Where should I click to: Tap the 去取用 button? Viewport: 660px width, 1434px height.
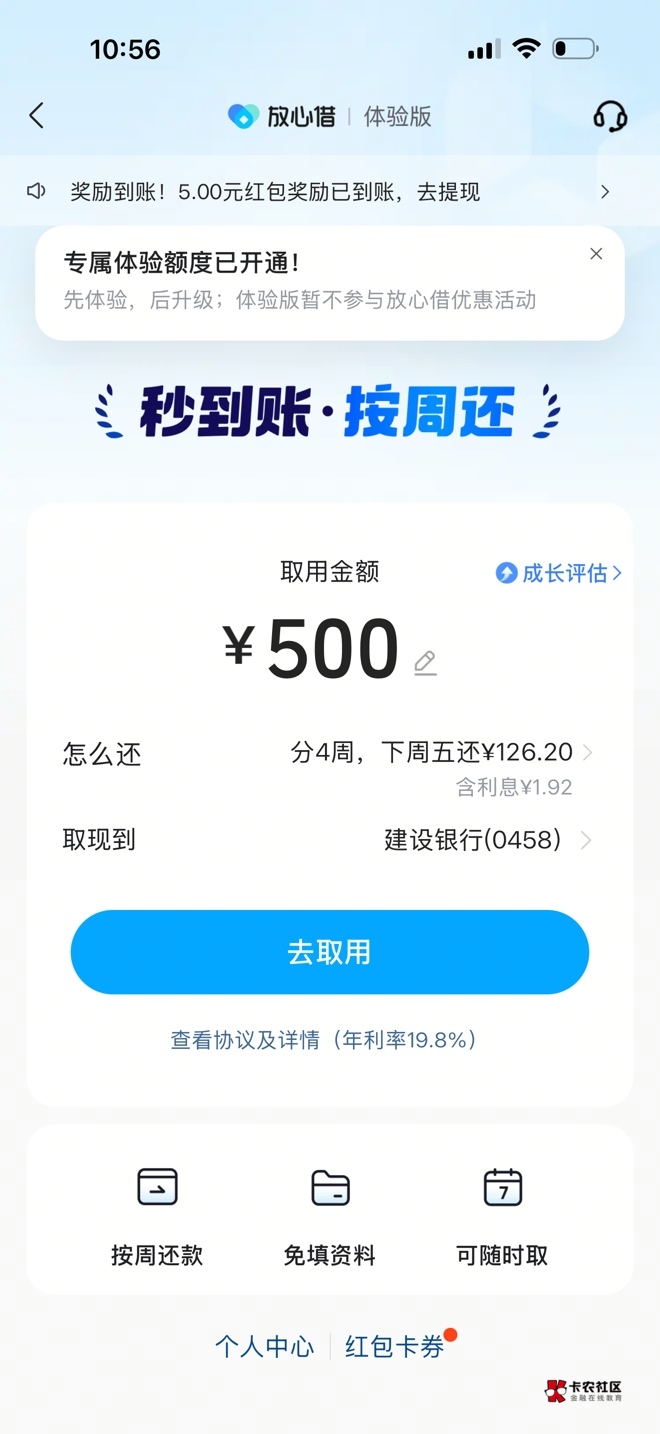(x=330, y=952)
